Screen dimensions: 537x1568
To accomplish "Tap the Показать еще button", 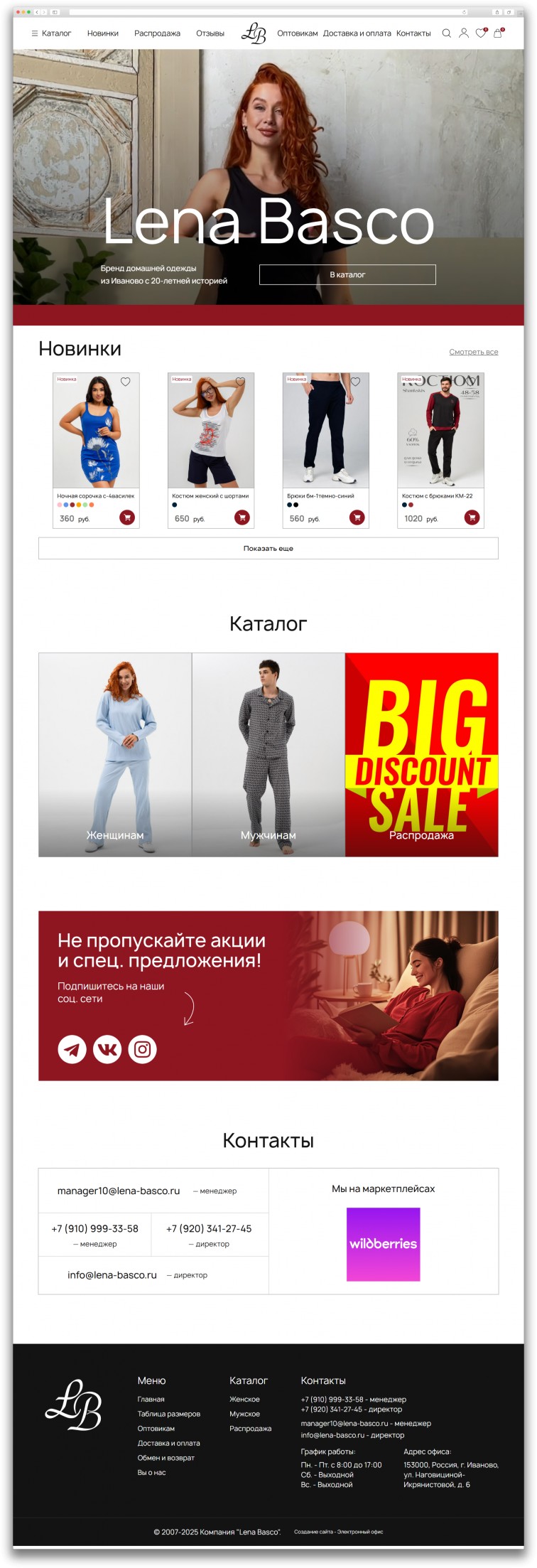I will (268, 548).
